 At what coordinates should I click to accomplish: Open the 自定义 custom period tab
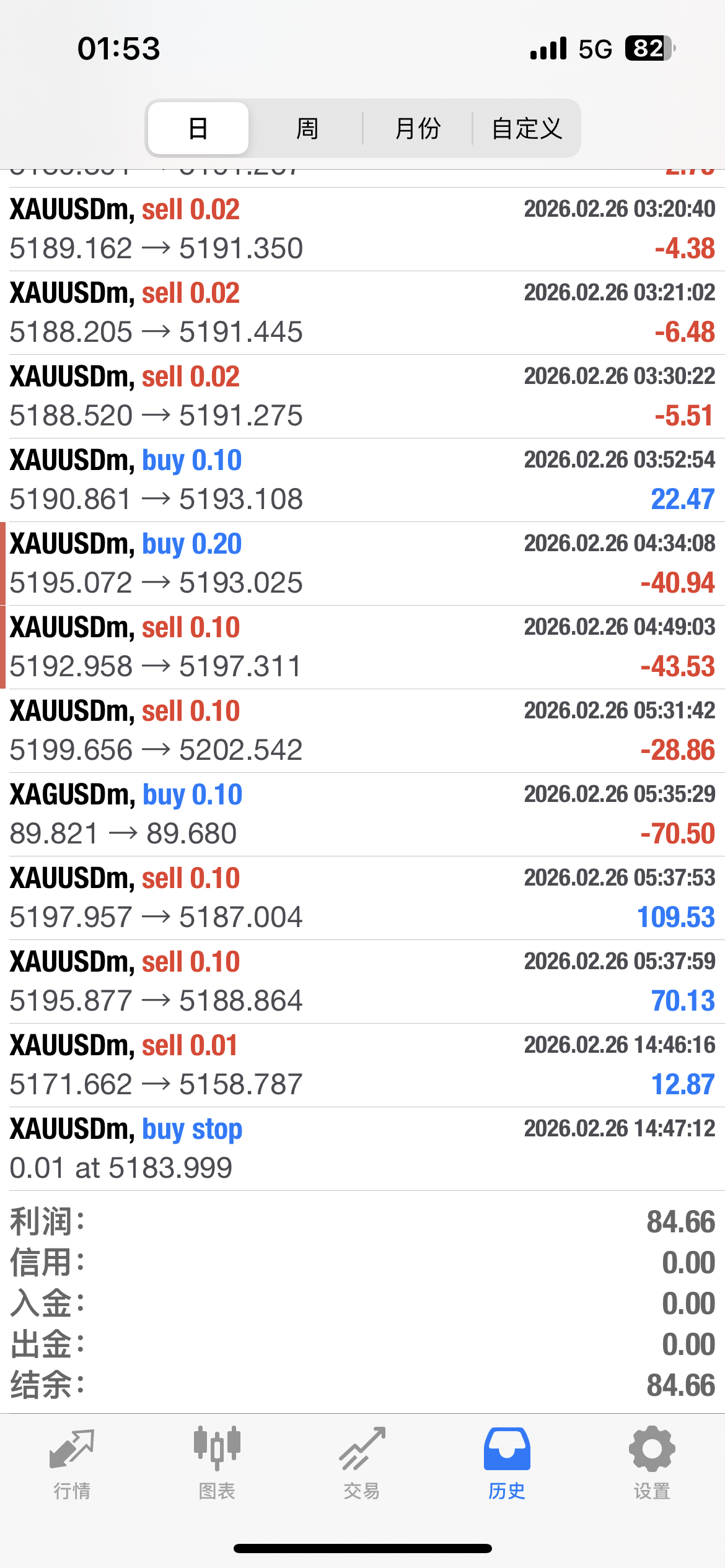pyautogui.click(x=527, y=128)
